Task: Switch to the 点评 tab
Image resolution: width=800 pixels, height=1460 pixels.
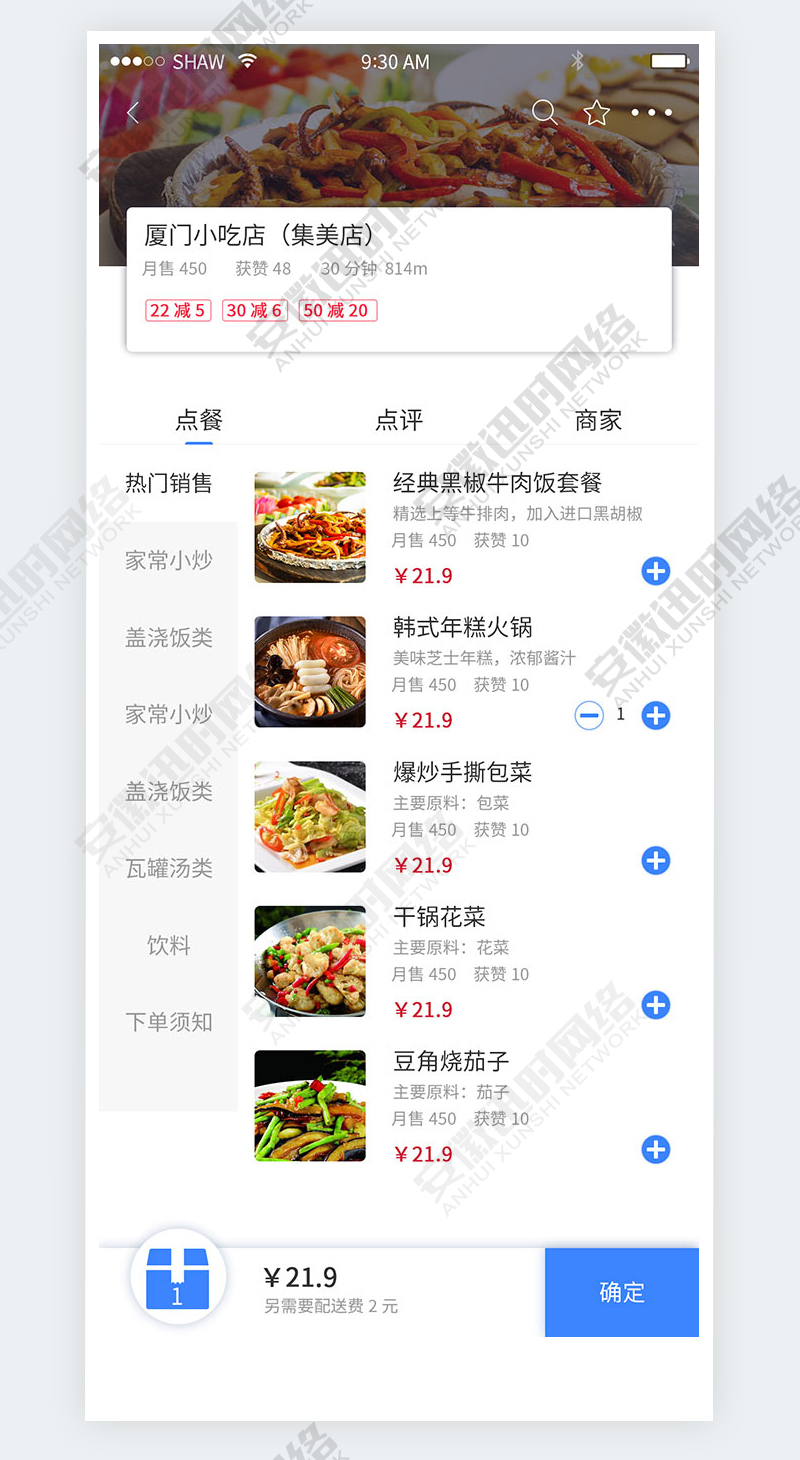Action: pyautogui.click(x=399, y=420)
